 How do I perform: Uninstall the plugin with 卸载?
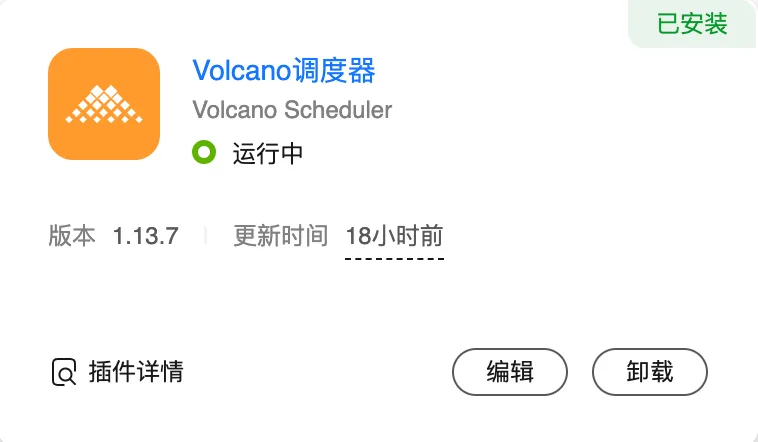pyautogui.click(x=650, y=372)
